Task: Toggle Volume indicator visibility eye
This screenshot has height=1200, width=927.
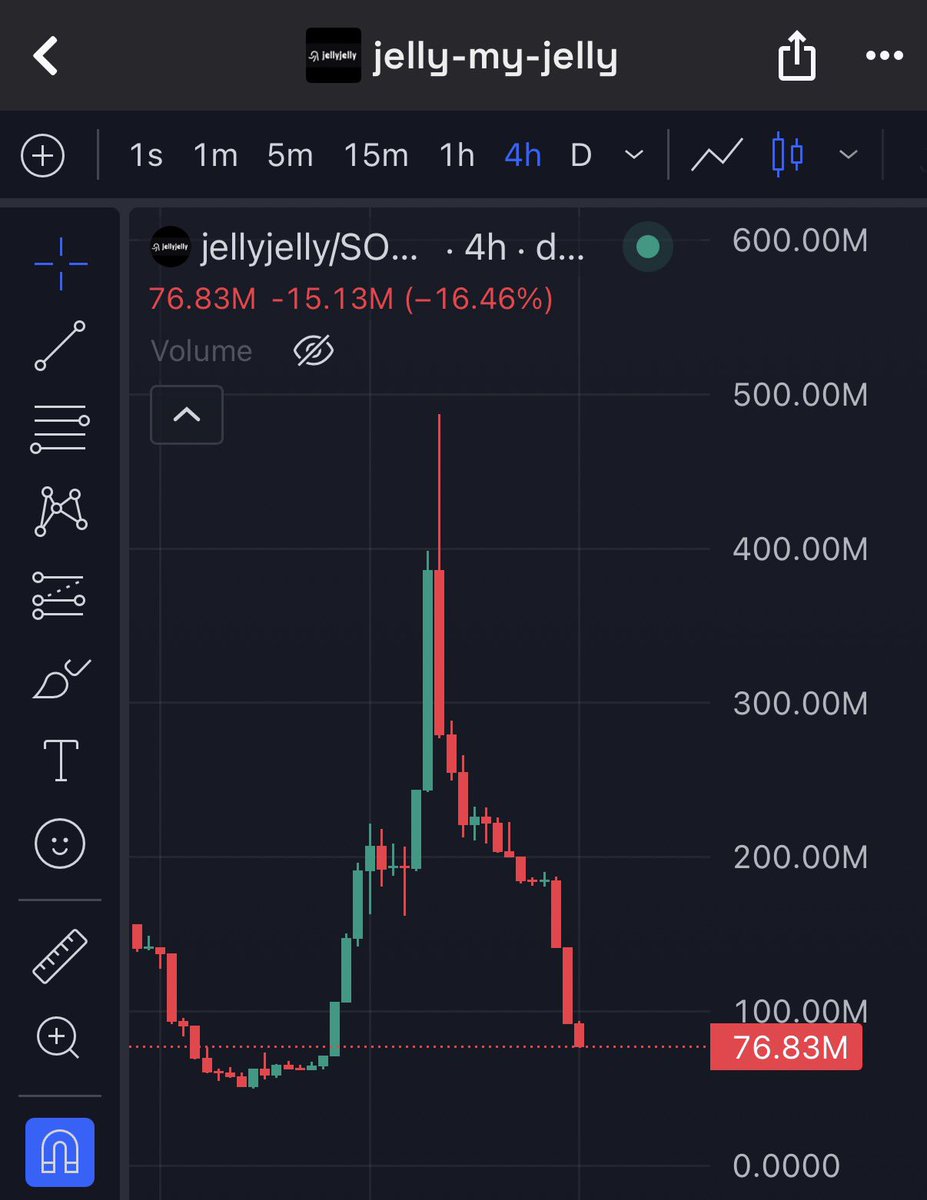Action: tap(314, 351)
